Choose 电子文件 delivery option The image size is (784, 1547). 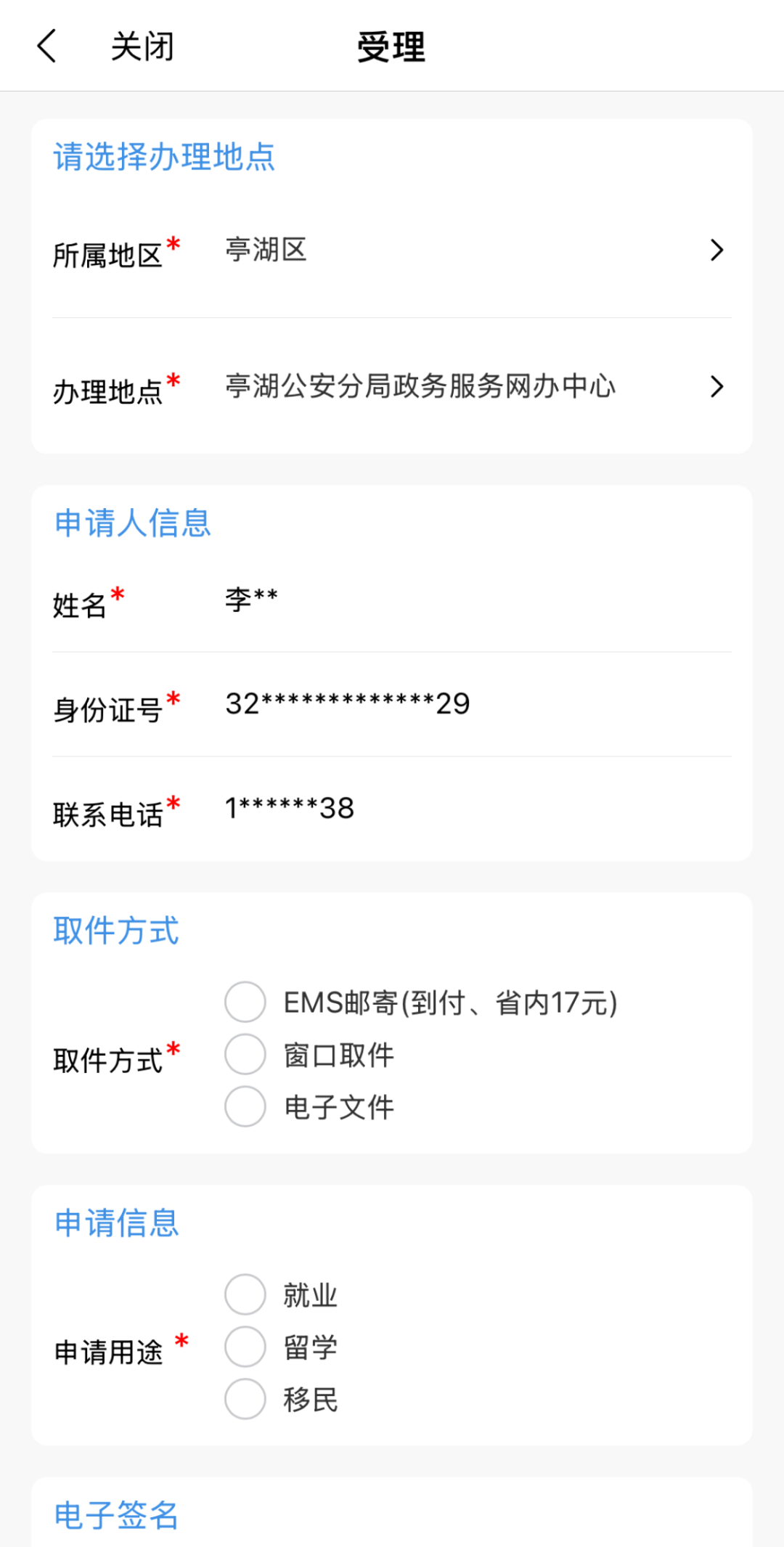tap(245, 1107)
